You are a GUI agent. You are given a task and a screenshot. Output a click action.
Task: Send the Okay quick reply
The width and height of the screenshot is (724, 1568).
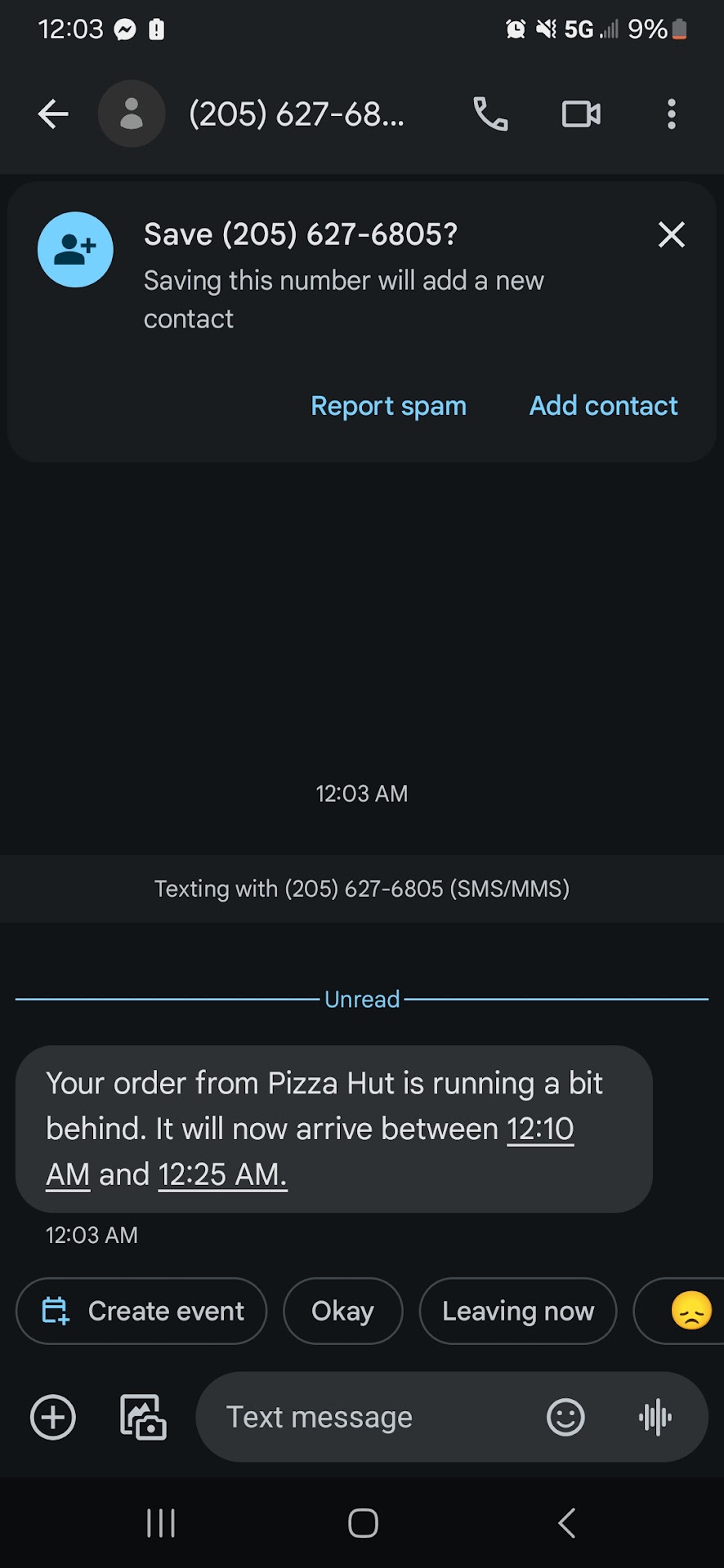(x=342, y=1311)
